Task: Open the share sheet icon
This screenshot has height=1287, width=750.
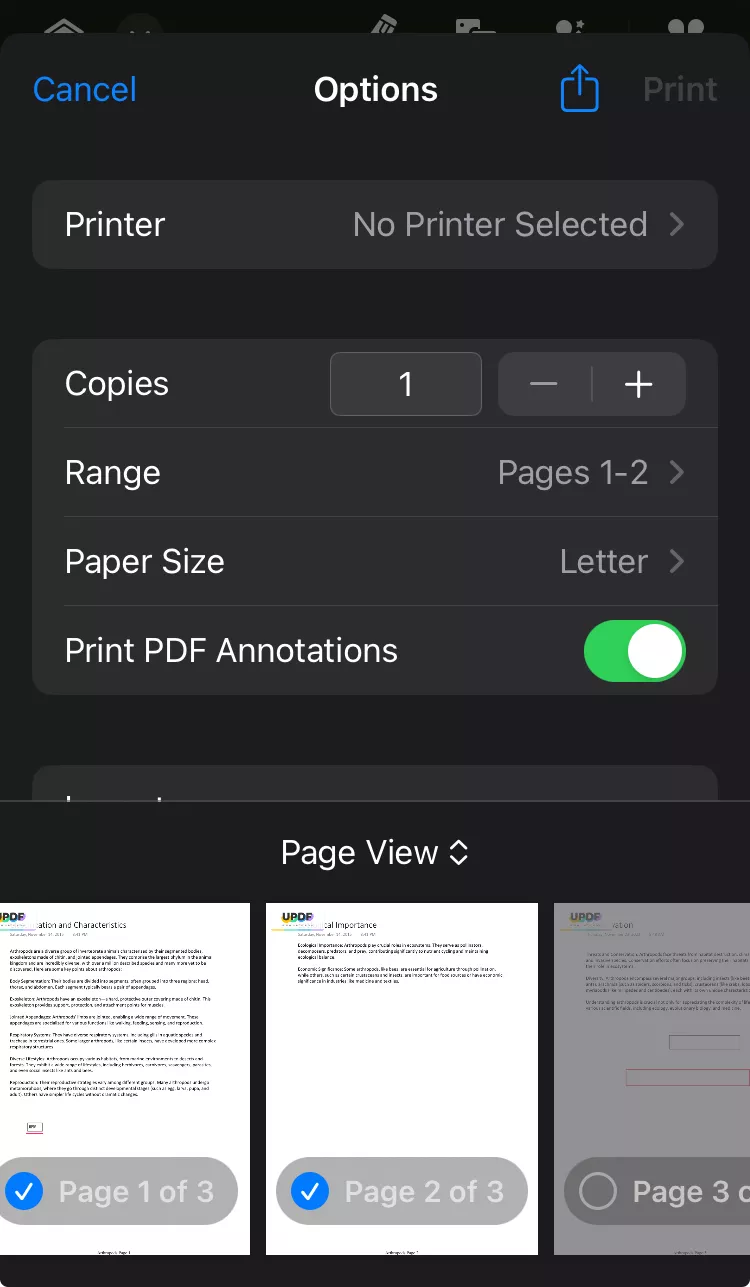Action: click(579, 90)
